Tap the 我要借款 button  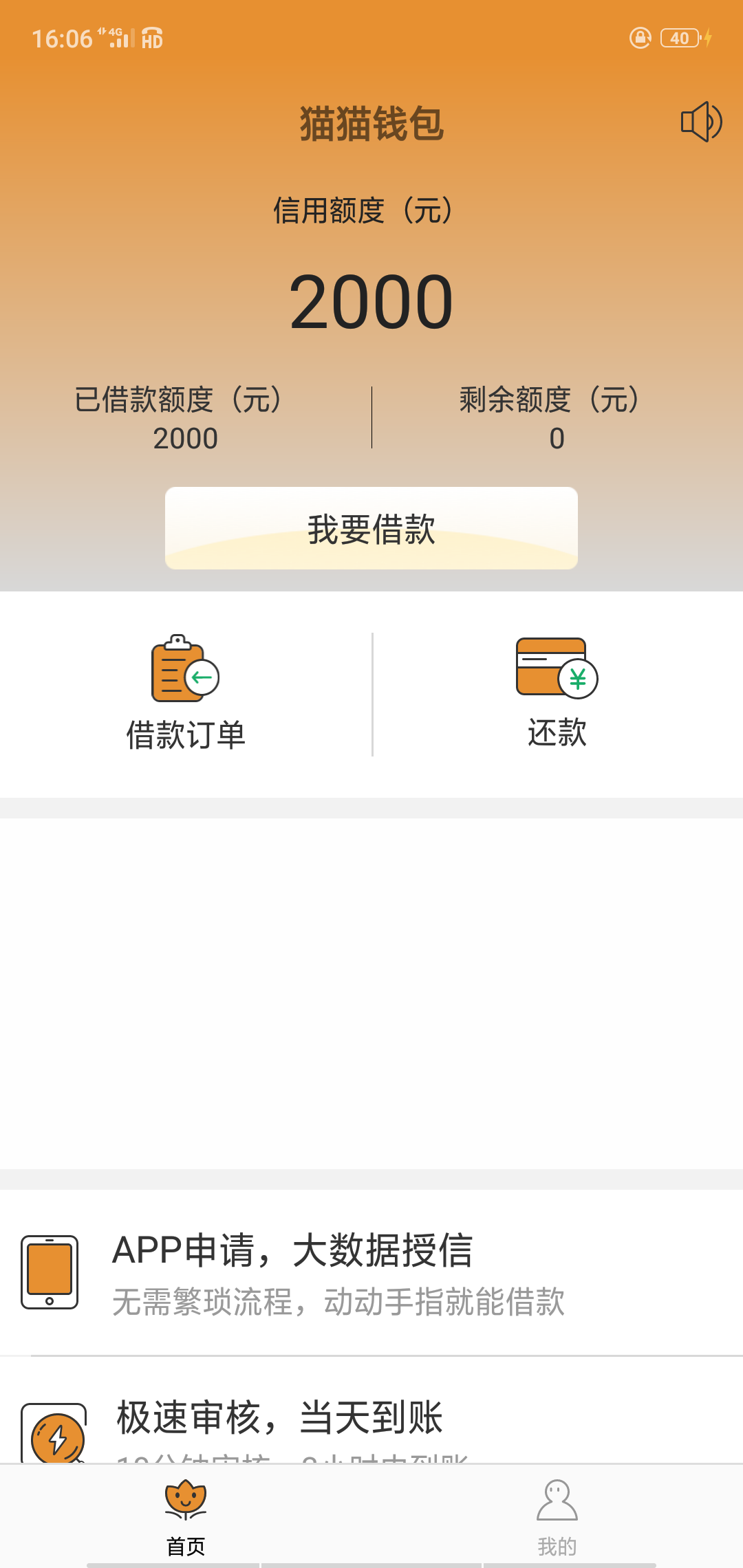pos(371,528)
